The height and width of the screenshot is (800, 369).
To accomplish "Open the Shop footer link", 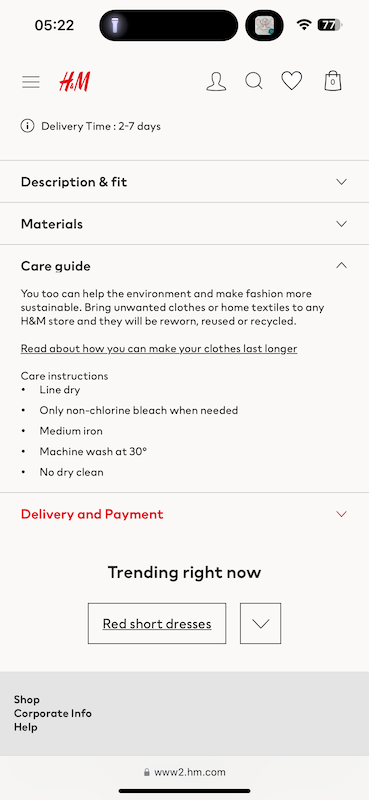I will 27,699.
